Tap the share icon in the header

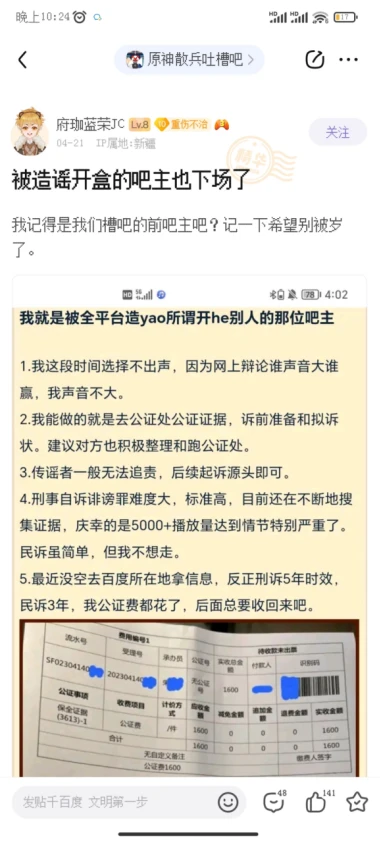pyautogui.click(x=315, y=60)
